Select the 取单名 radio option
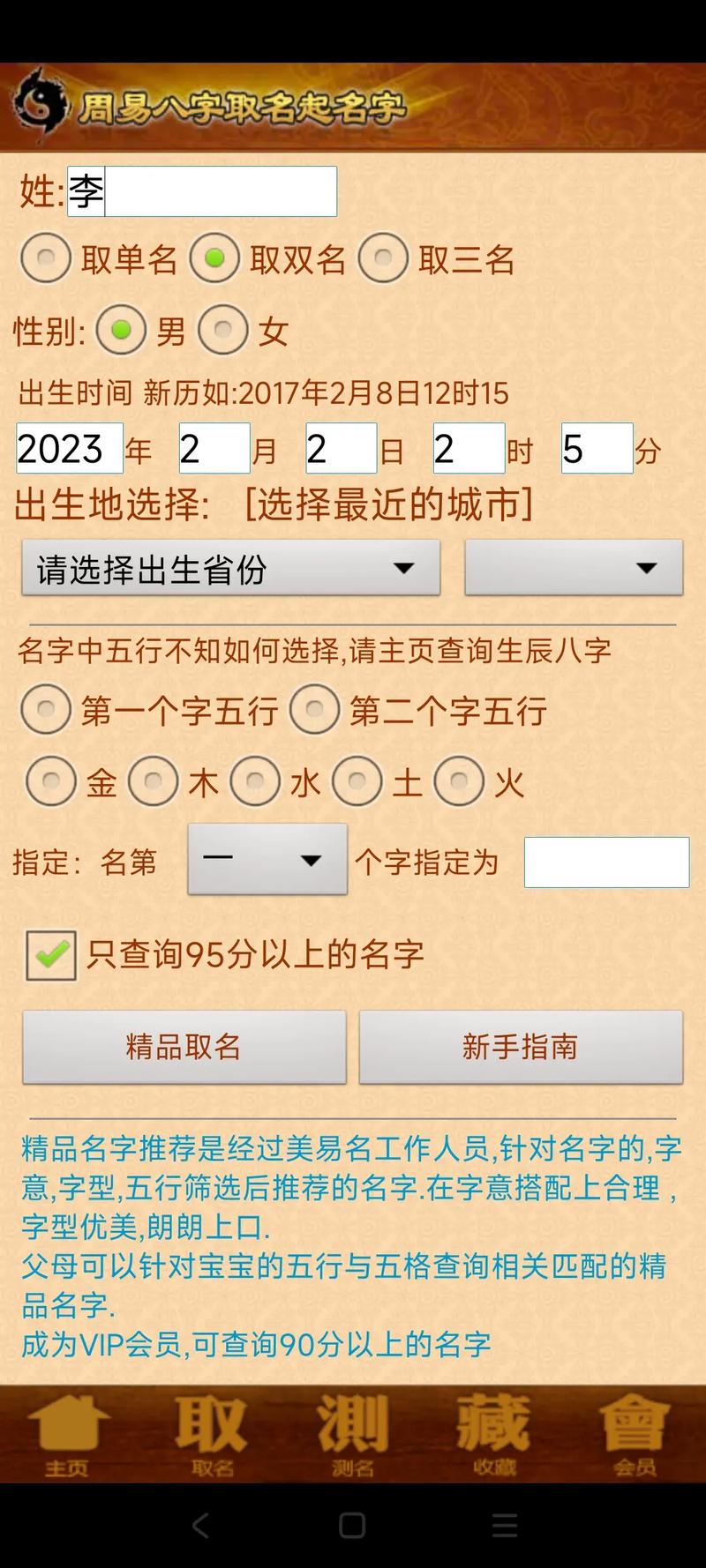This screenshot has width=706, height=1568. tap(46, 258)
